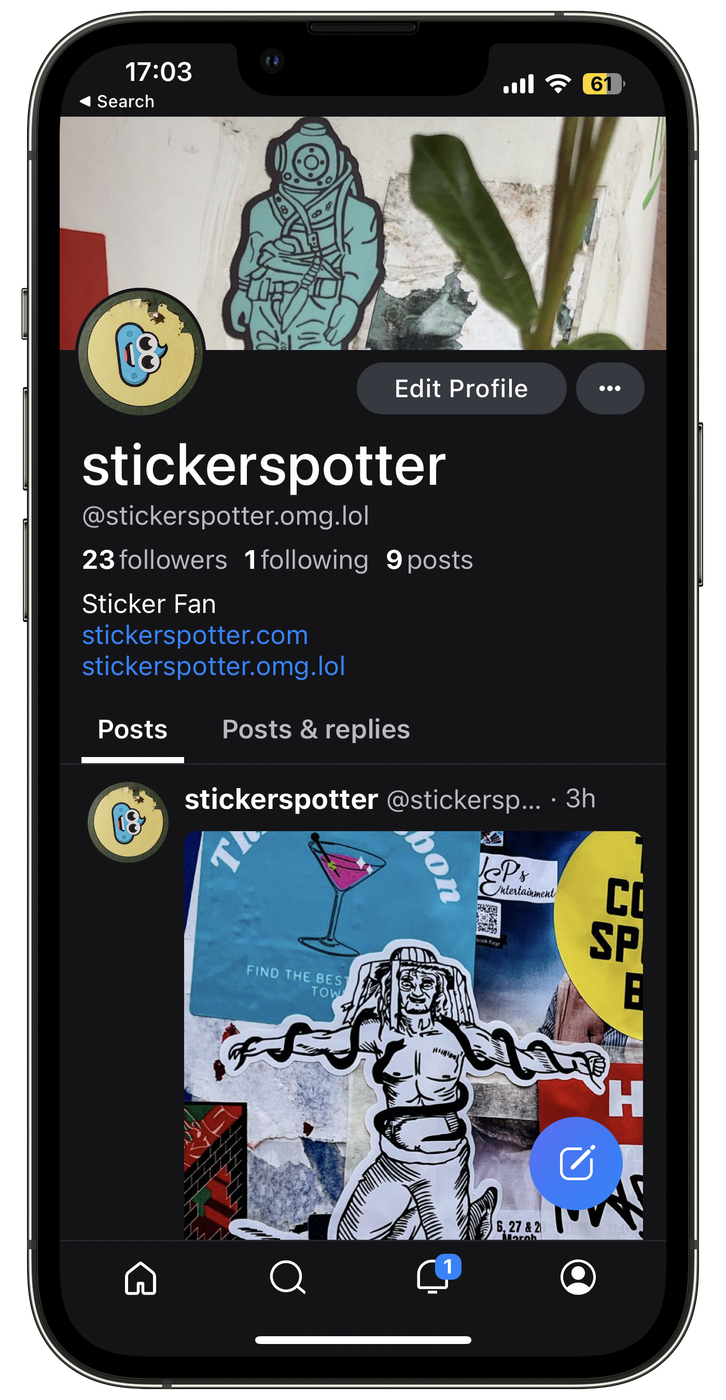
Task: Open the stickerspotter.com link
Action: point(194,635)
